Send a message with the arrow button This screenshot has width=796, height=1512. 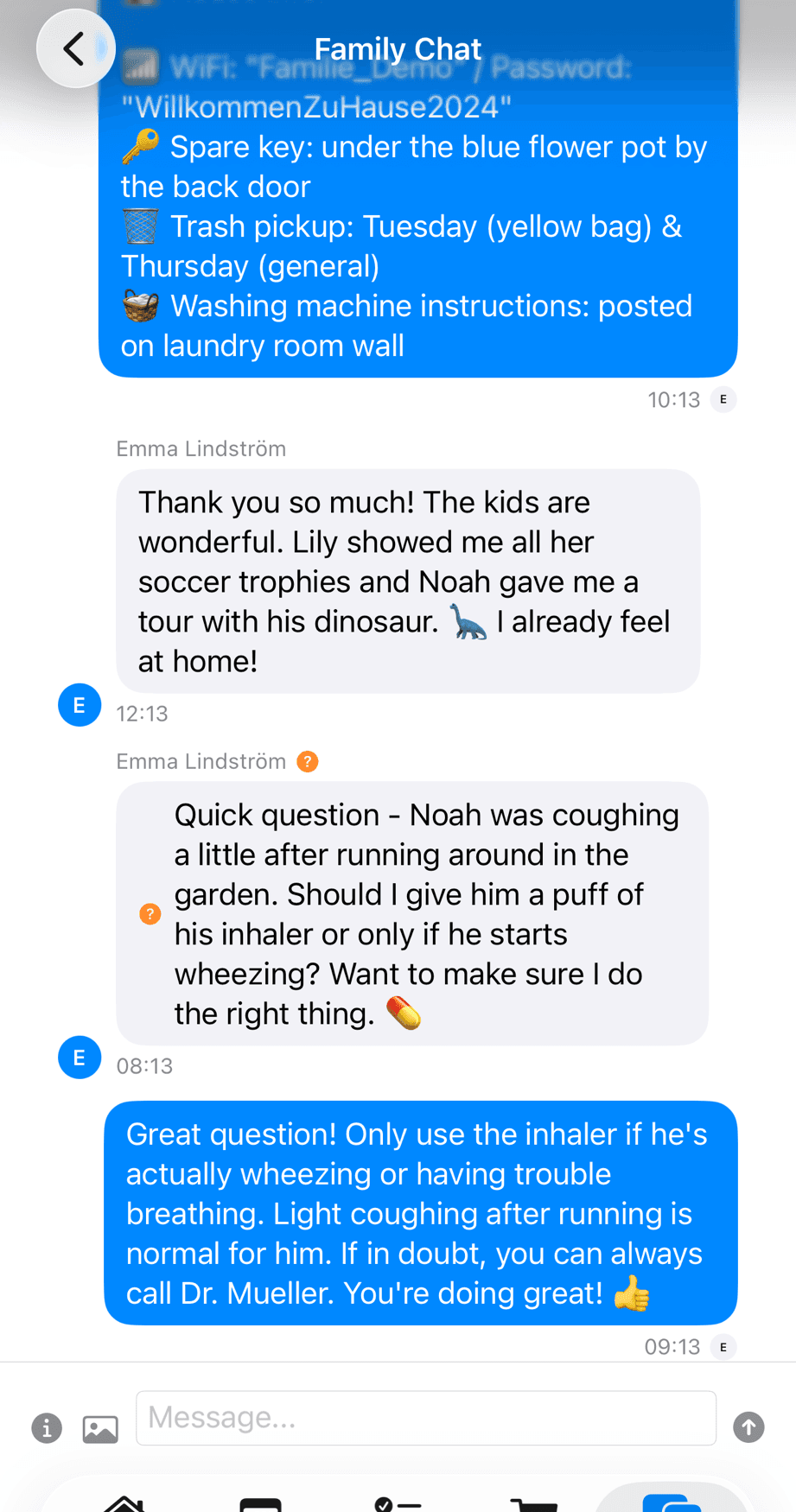[x=747, y=1428]
